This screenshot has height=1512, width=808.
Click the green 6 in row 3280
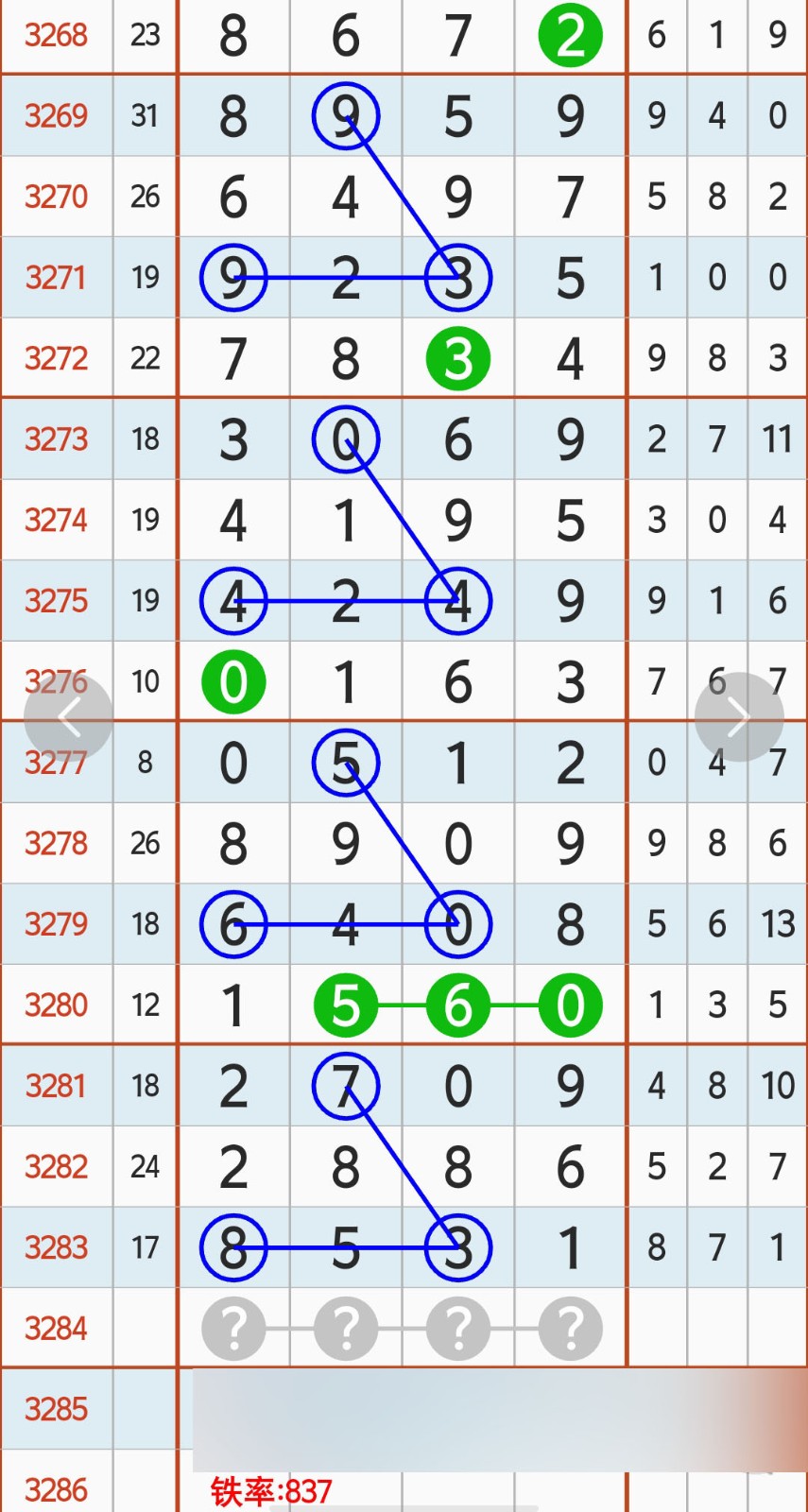[457, 1005]
